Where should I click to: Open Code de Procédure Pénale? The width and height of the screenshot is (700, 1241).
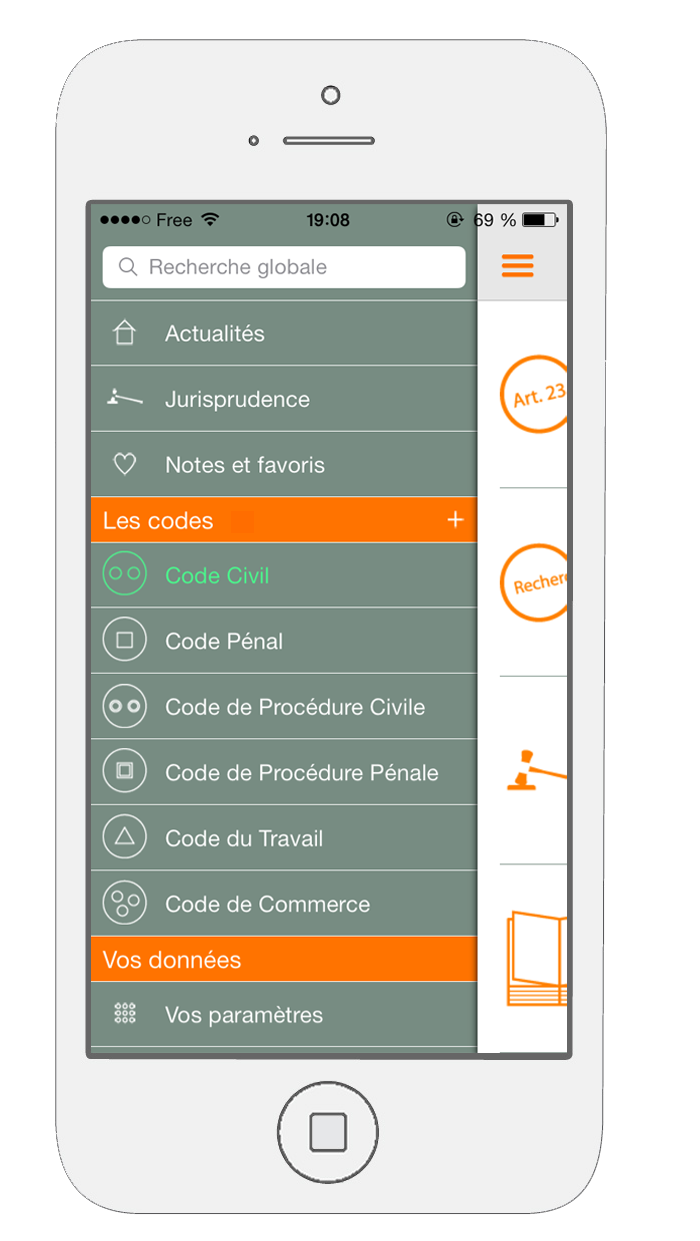coord(284,773)
